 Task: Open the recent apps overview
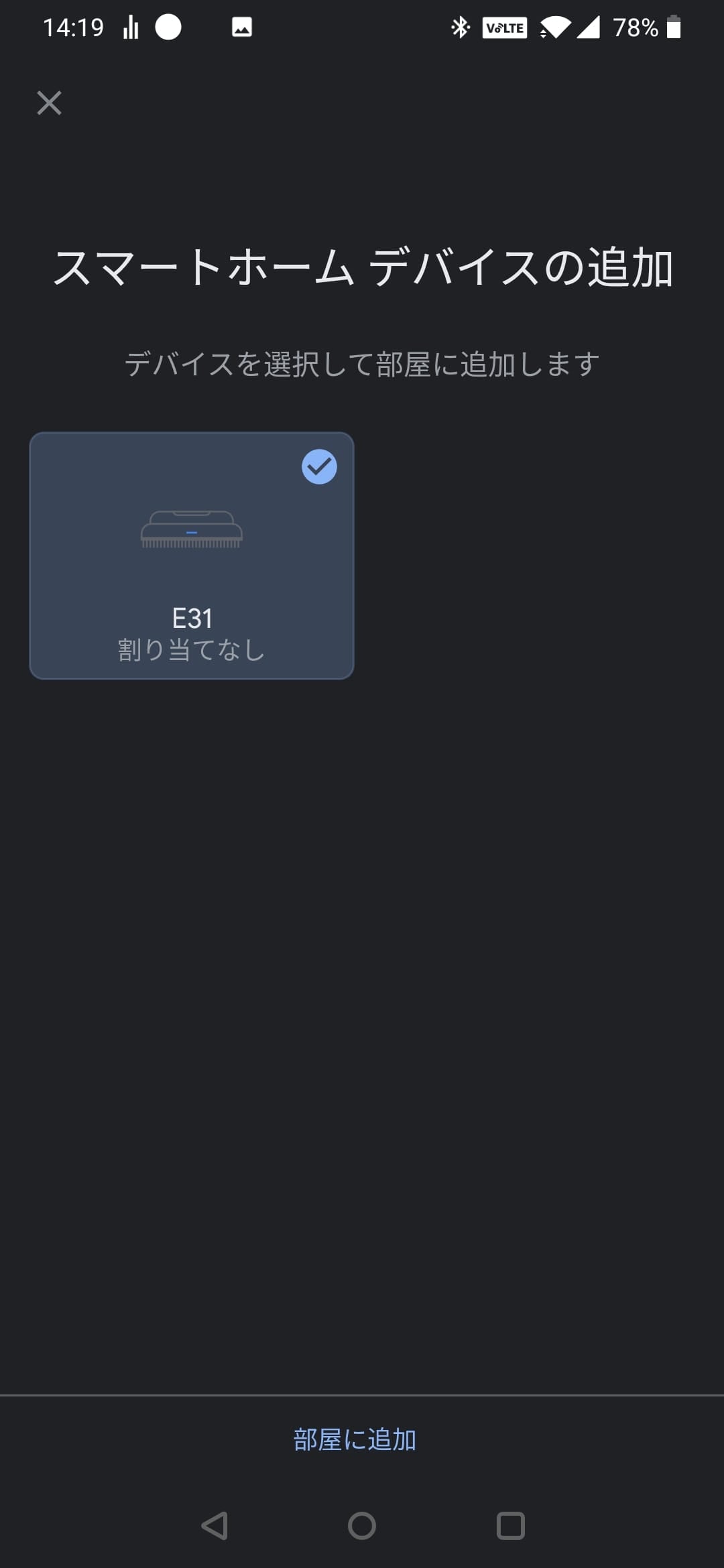coord(510,1526)
